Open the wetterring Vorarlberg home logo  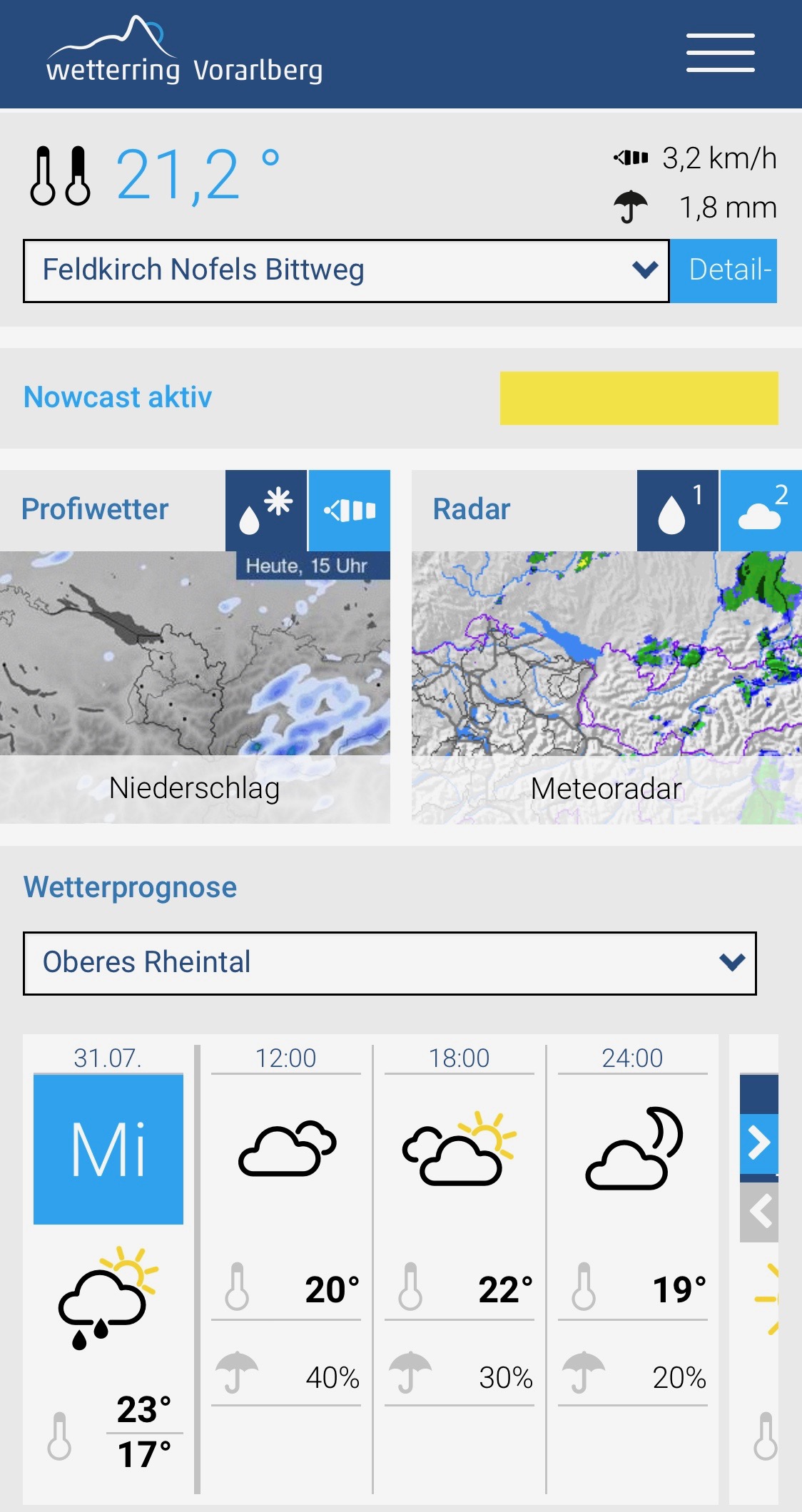tap(185, 51)
